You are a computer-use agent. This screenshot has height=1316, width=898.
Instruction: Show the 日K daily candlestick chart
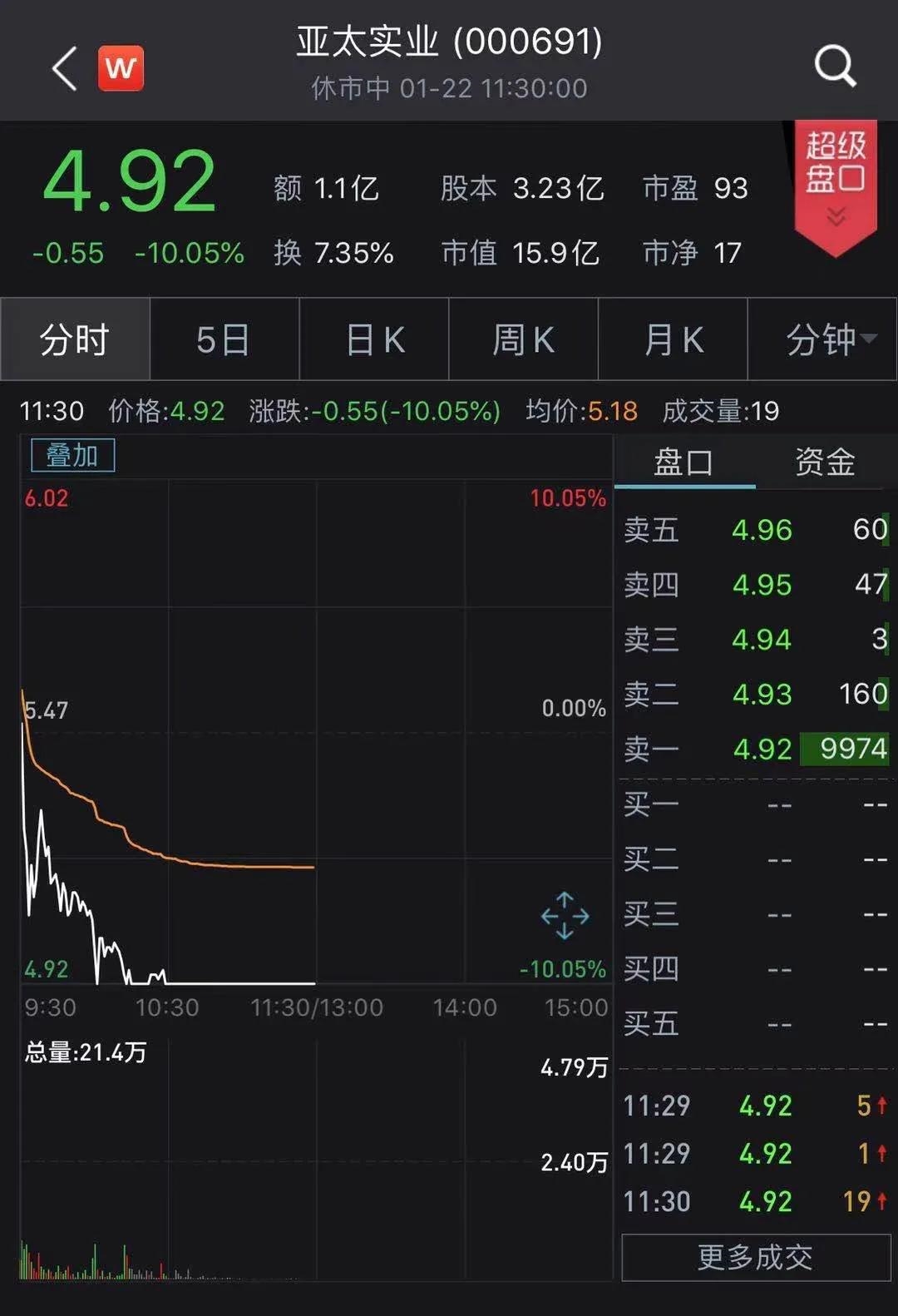[x=374, y=339]
